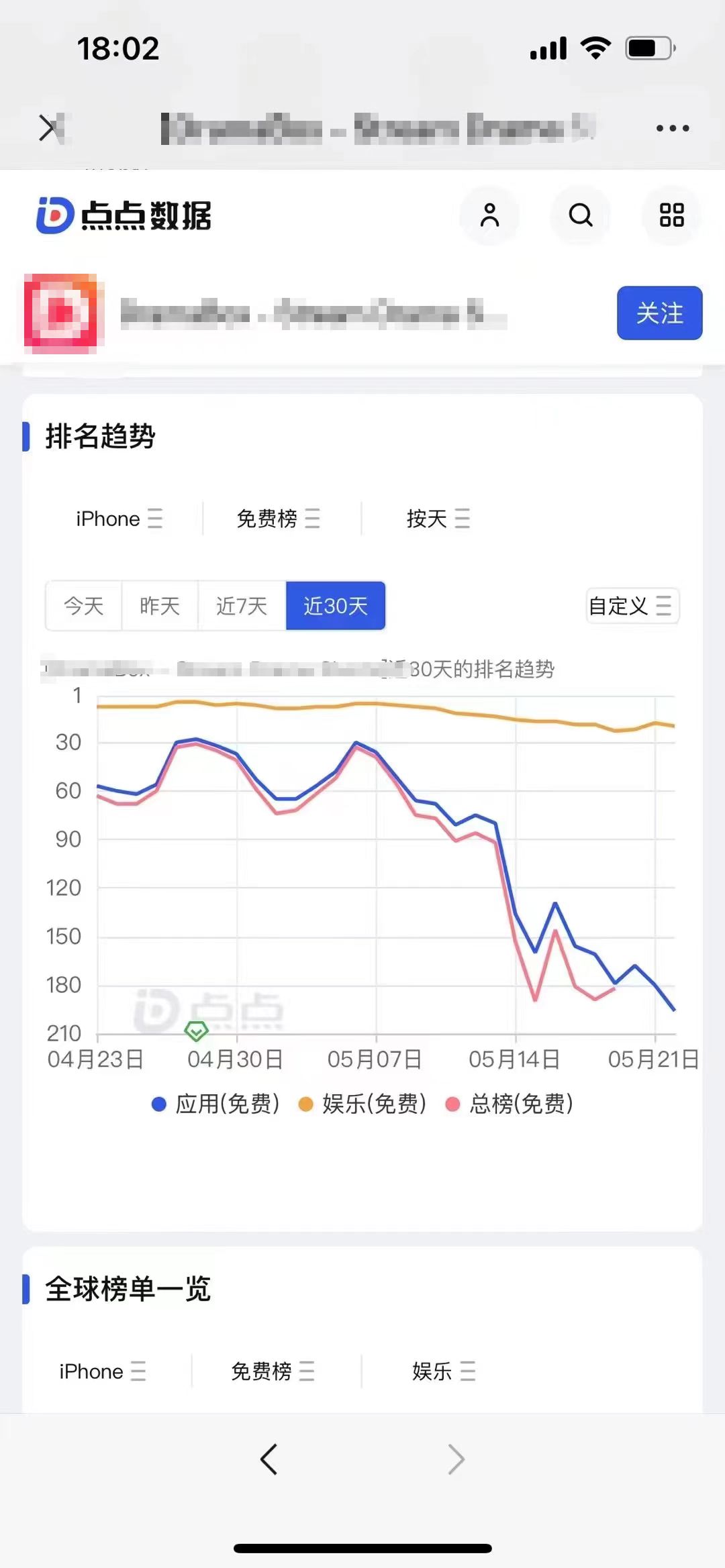The height and width of the screenshot is (1568, 725).
Task: Follow this app with 关注 button
Action: click(x=659, y=313)
